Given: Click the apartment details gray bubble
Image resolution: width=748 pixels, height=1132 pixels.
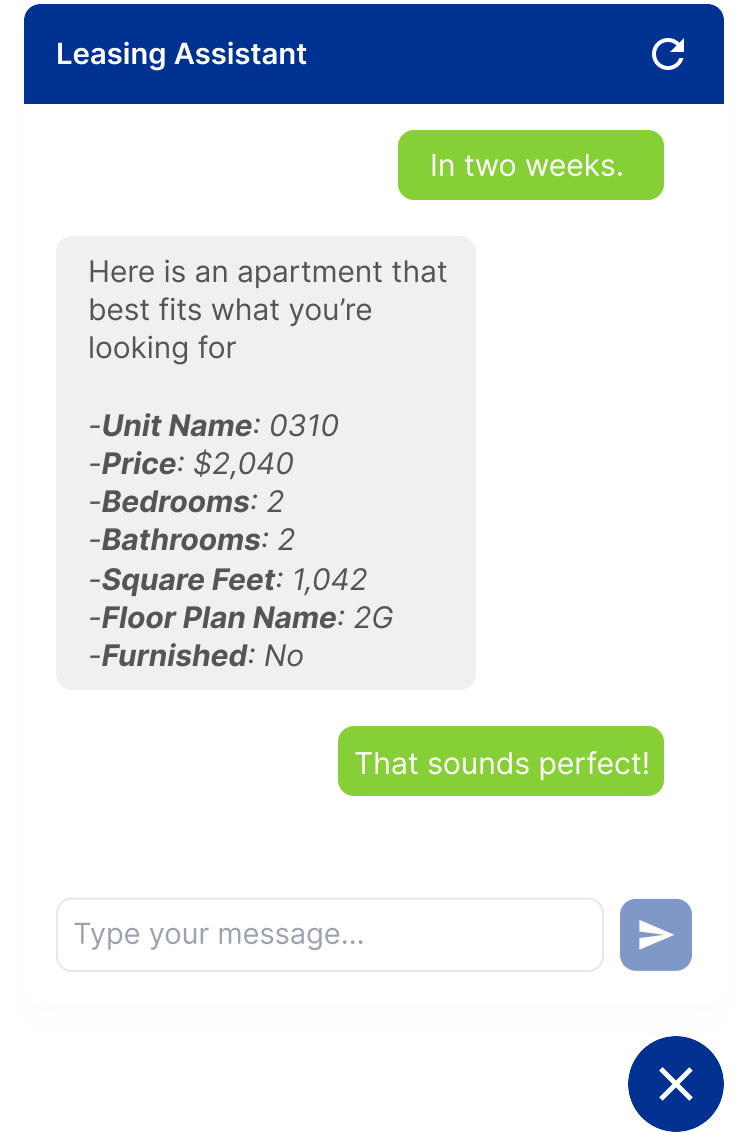Looking at the screenshot, I should point(266,460).
